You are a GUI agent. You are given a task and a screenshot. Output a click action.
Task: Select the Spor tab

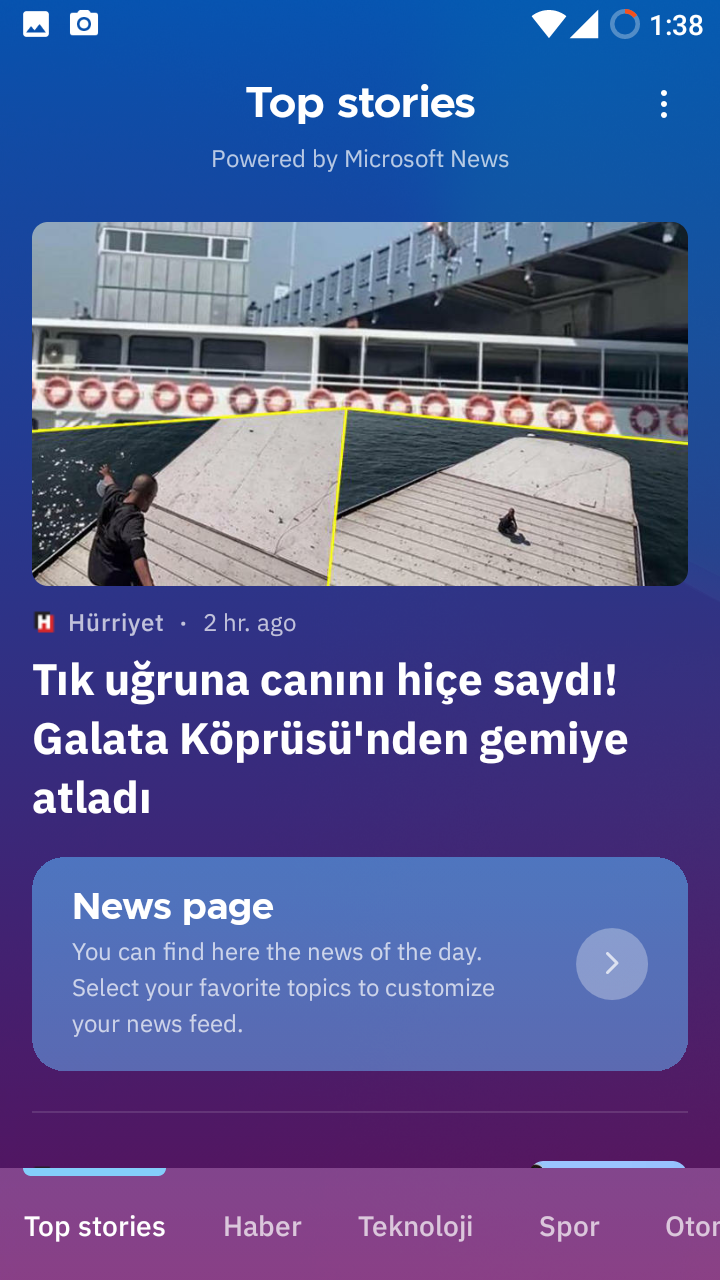(569, 1227)
